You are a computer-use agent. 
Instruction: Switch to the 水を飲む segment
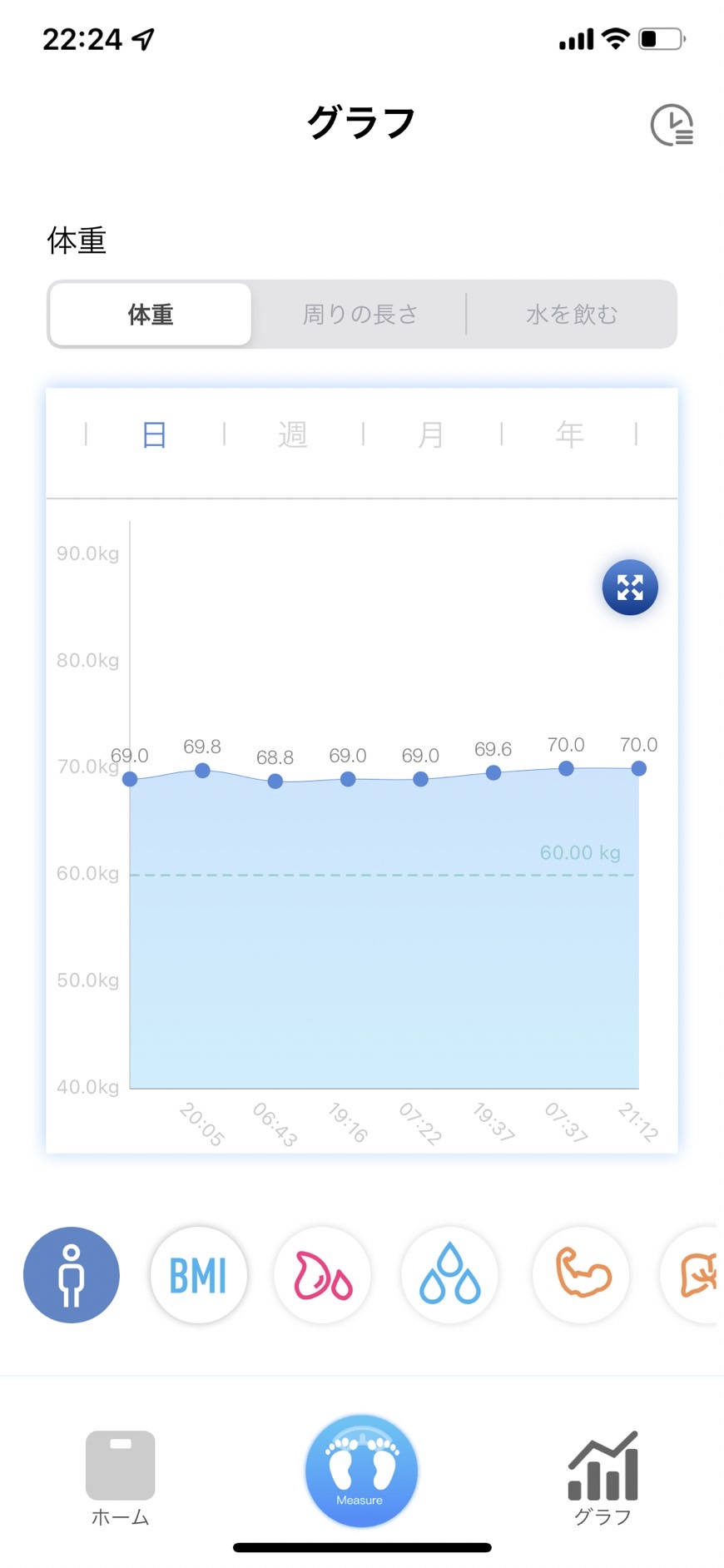(x=572, y=315)
